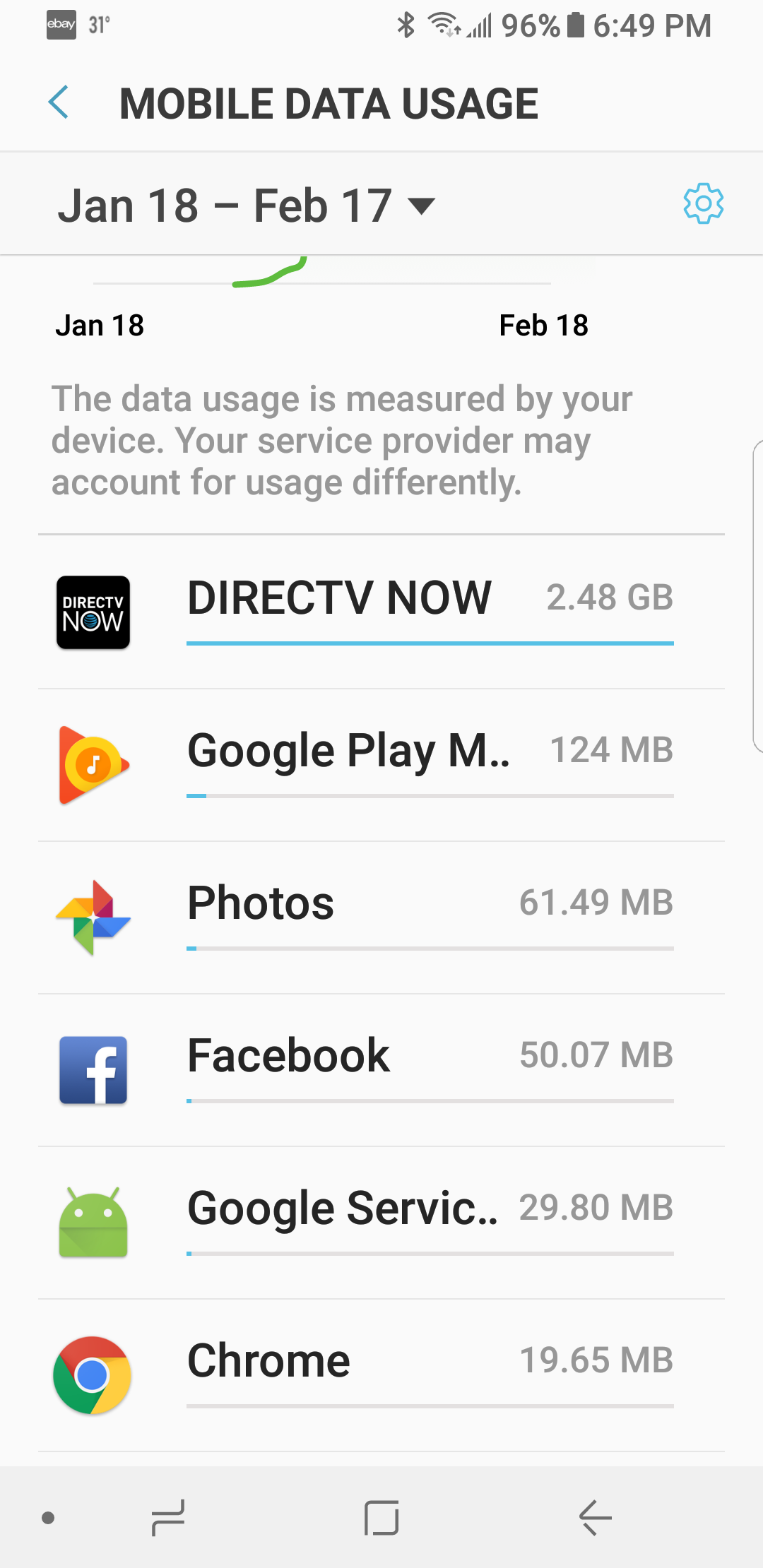The width and height of the screenshot is (763, 1568).
Task: Open DIRECTV NOW data usage details
Action: point(381,612)
